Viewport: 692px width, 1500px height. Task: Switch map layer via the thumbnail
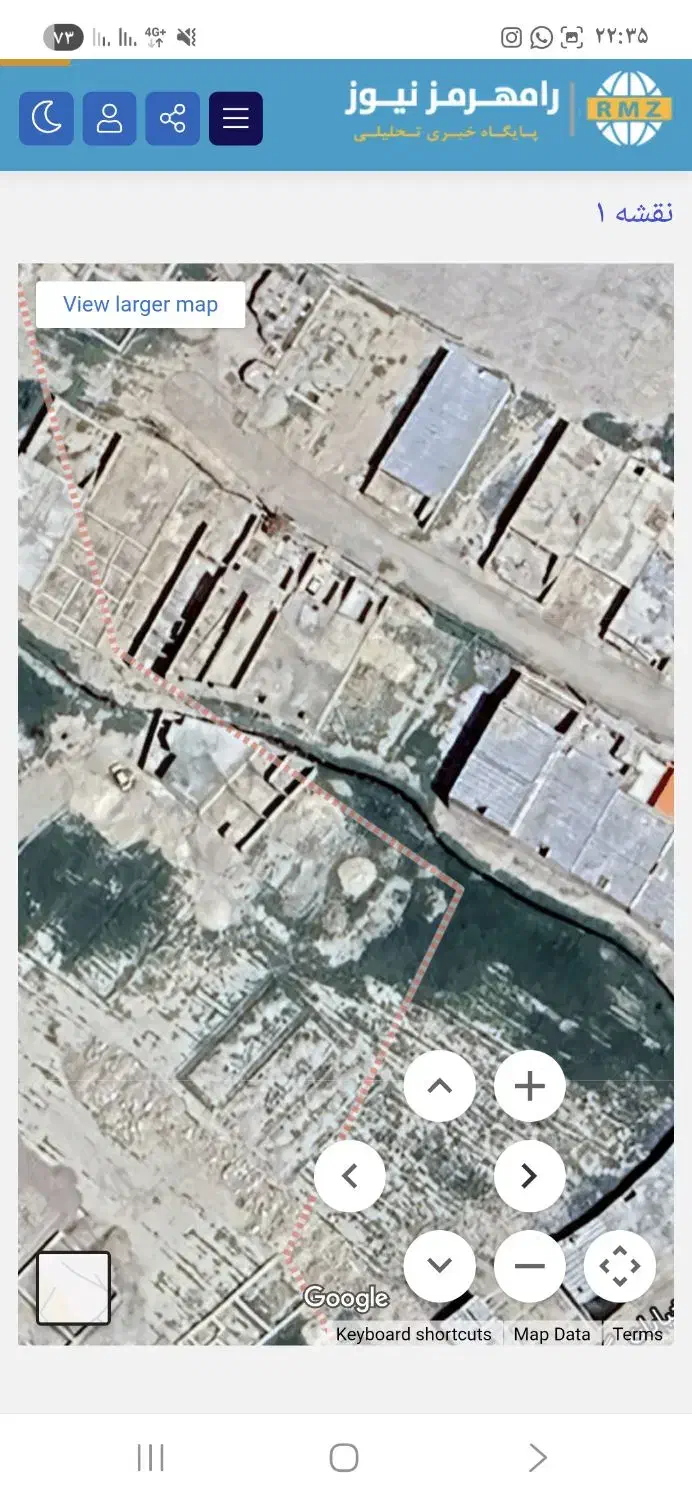[73, 1288]
